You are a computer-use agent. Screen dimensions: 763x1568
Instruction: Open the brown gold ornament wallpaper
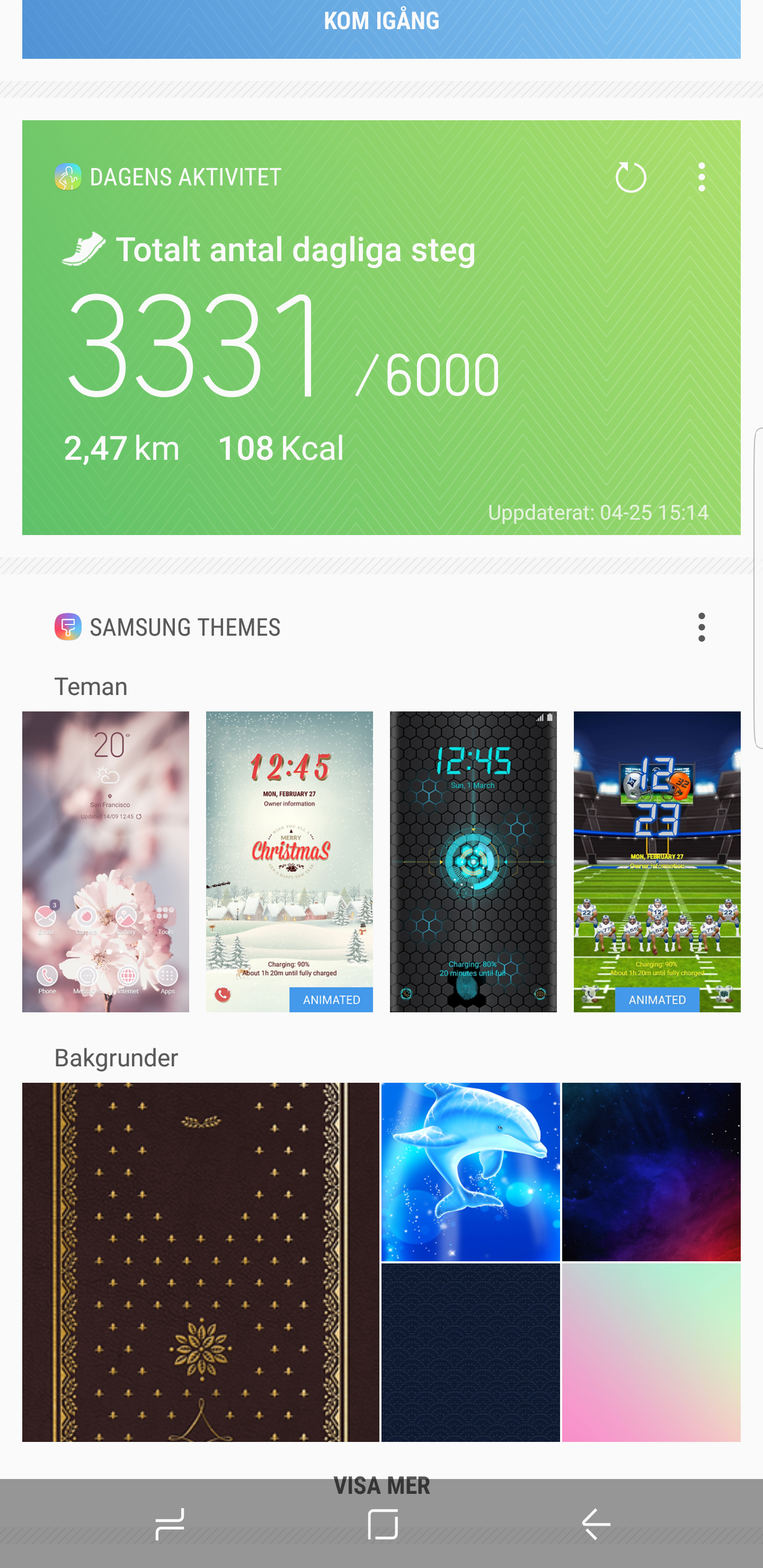(x=200, y=1261)
